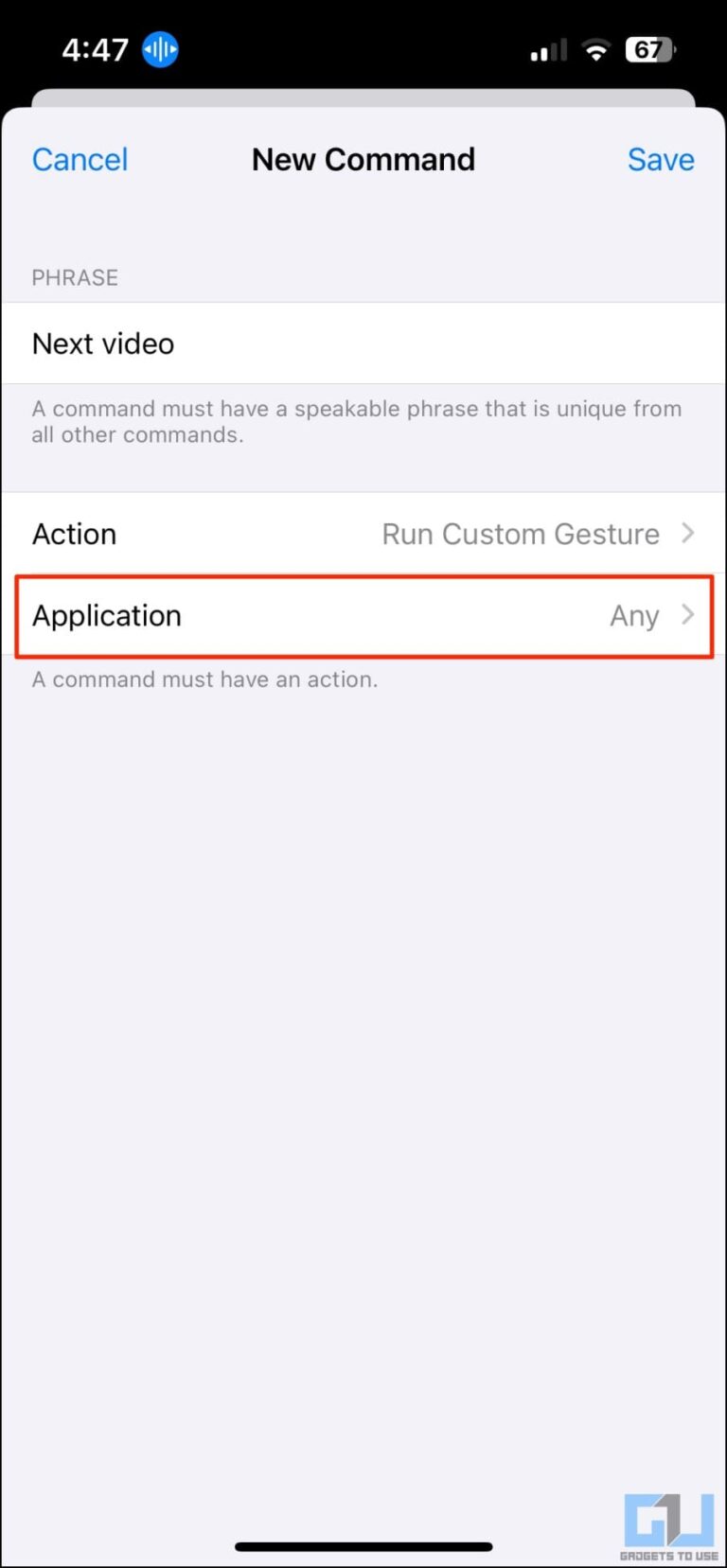The width and height of the screenshot is (727, 1568).
Task: Tap the Wi-Fi icon in the status bar
Action: pos(596,50)
